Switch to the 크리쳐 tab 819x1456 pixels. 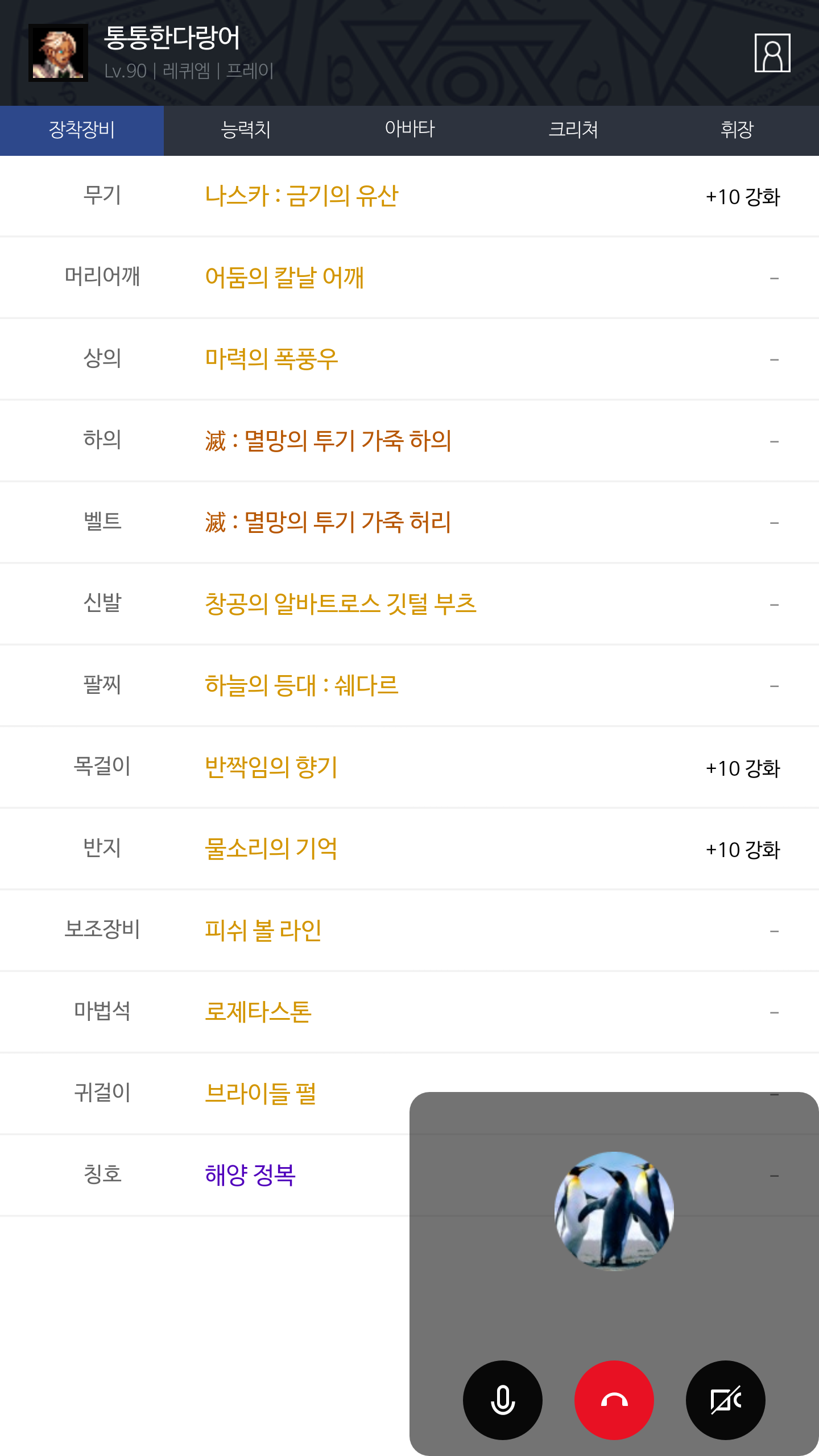coord(573,130)
